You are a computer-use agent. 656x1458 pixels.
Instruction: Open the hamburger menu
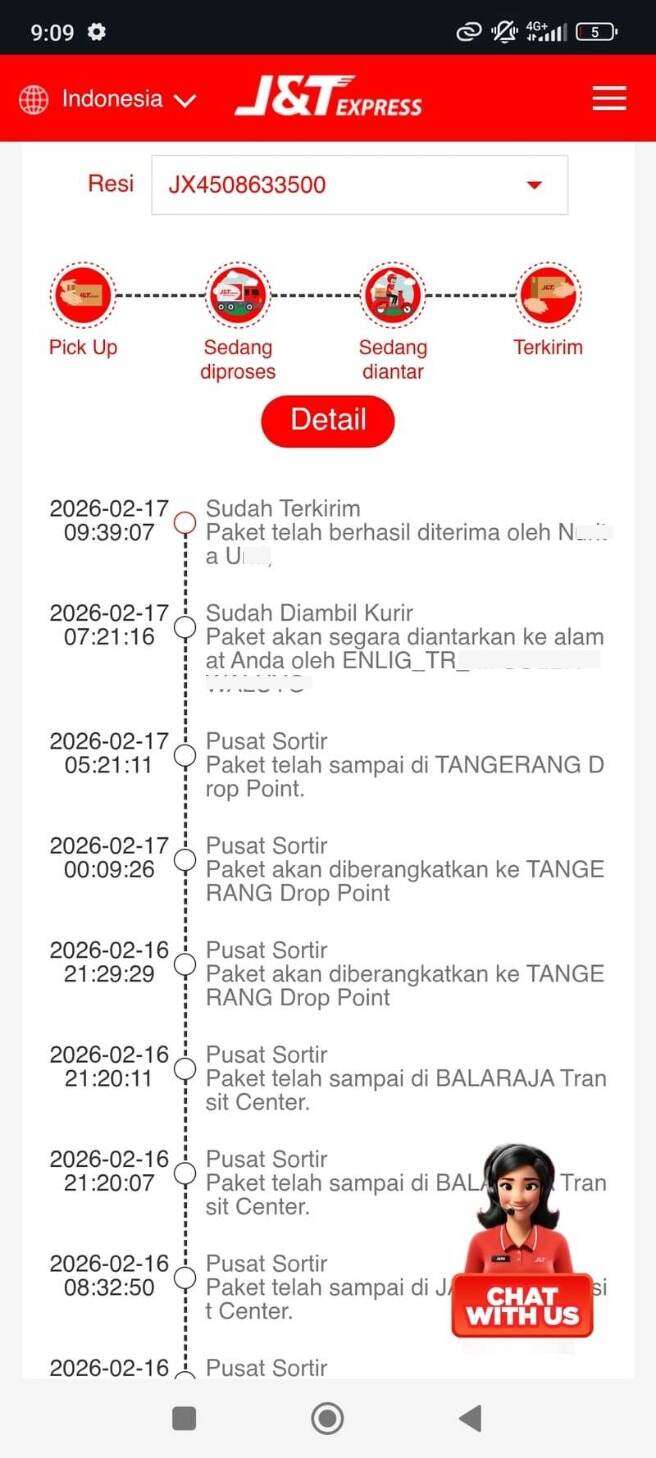click(x=609, y=98)
